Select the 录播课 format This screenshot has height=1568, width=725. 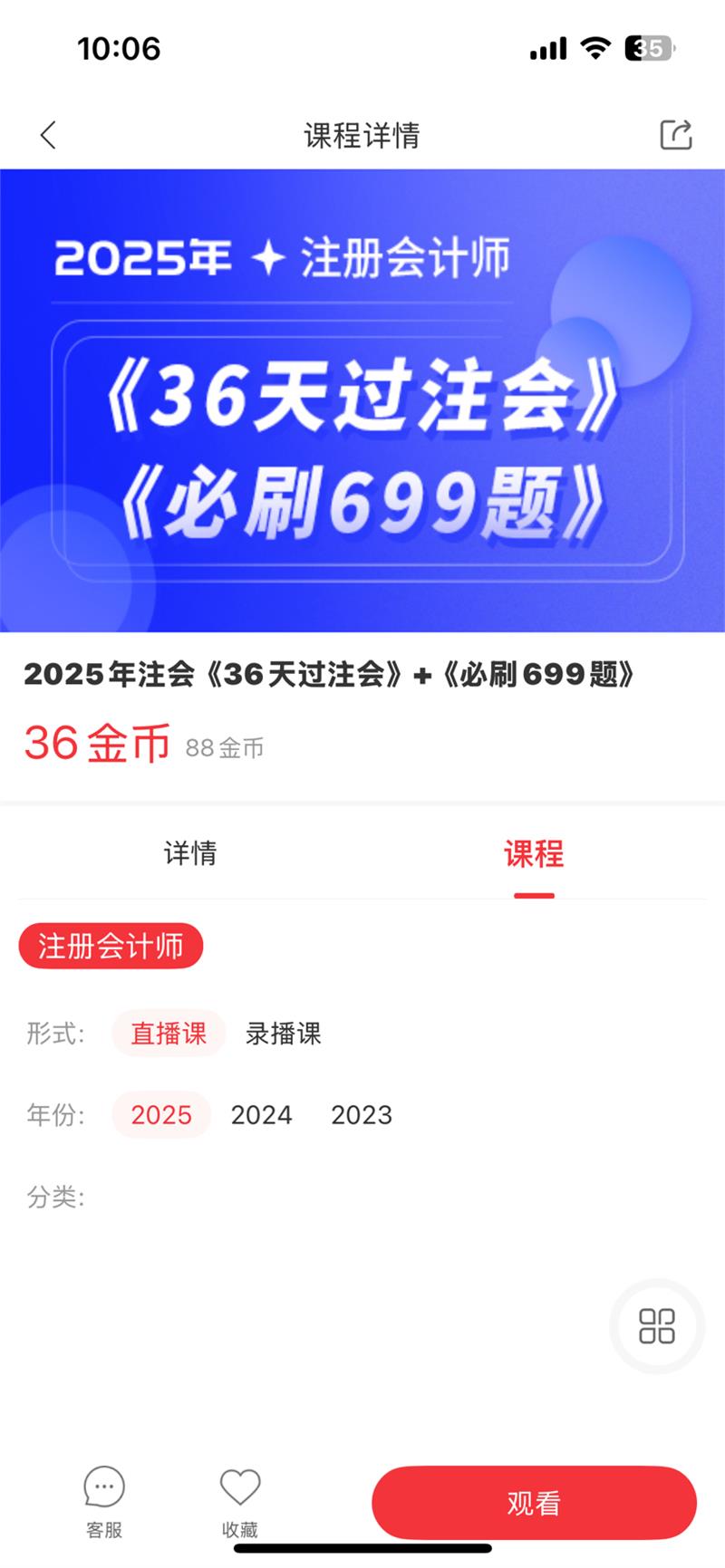pos(283,1034)
